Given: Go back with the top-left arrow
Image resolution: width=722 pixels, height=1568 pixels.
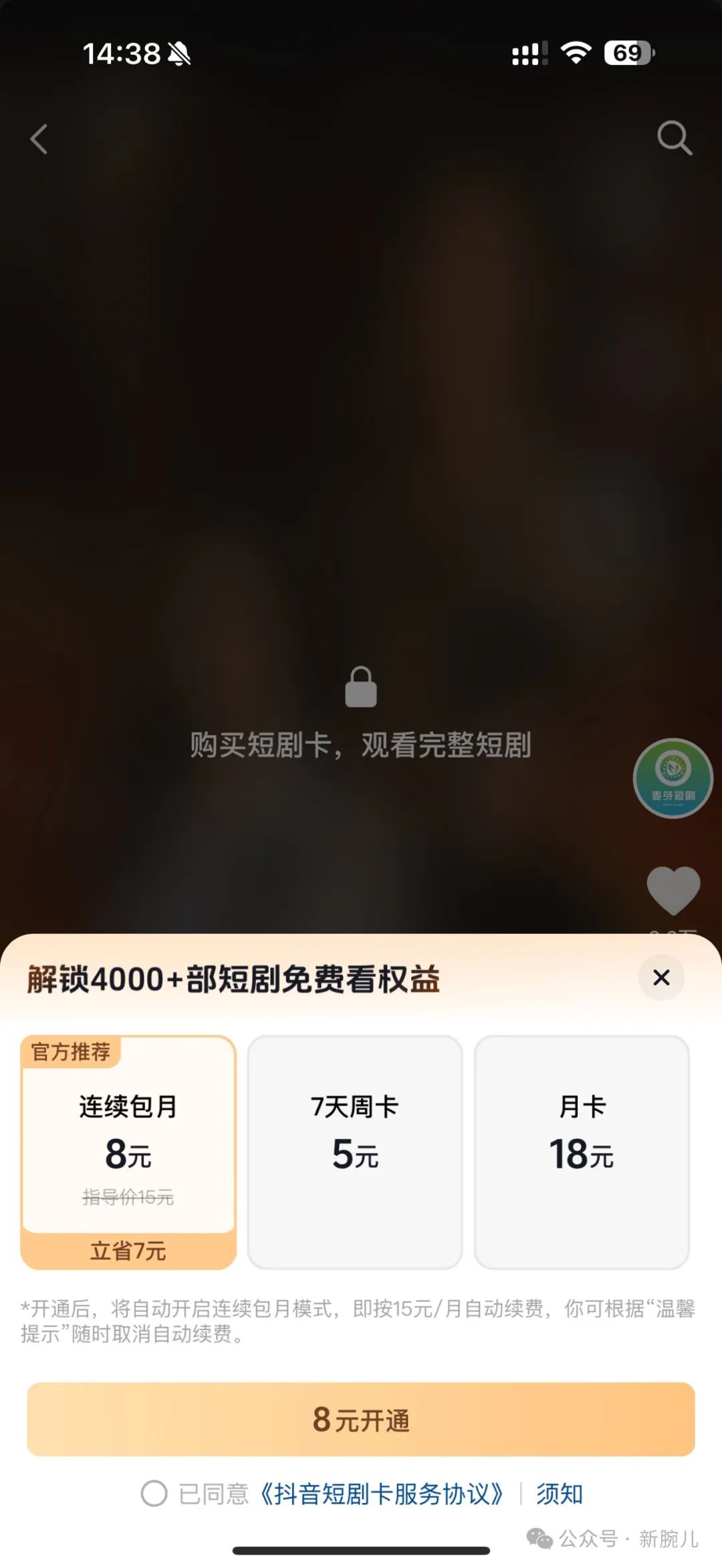Looking at the screenshot, I should point(39,139).
